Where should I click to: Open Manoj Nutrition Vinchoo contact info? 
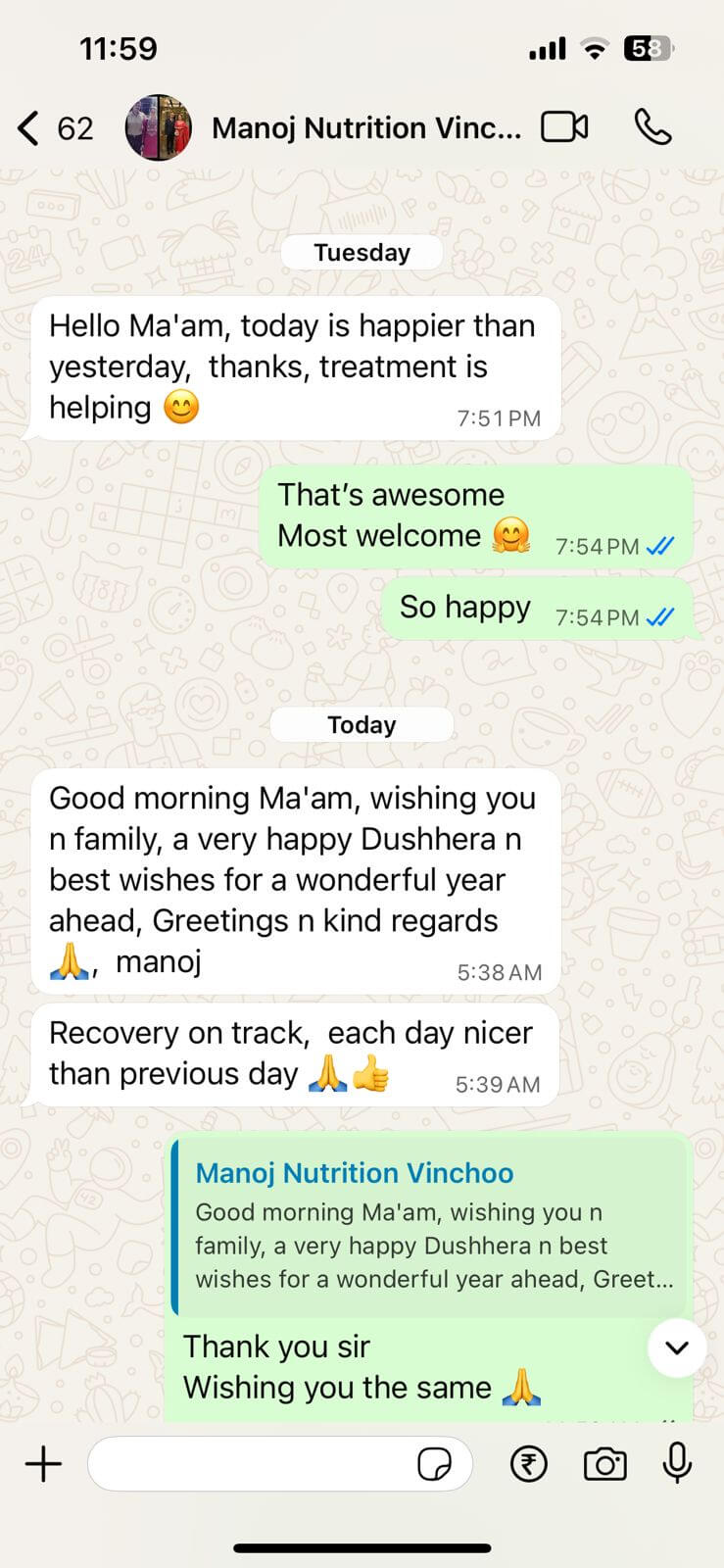point(365,128)
